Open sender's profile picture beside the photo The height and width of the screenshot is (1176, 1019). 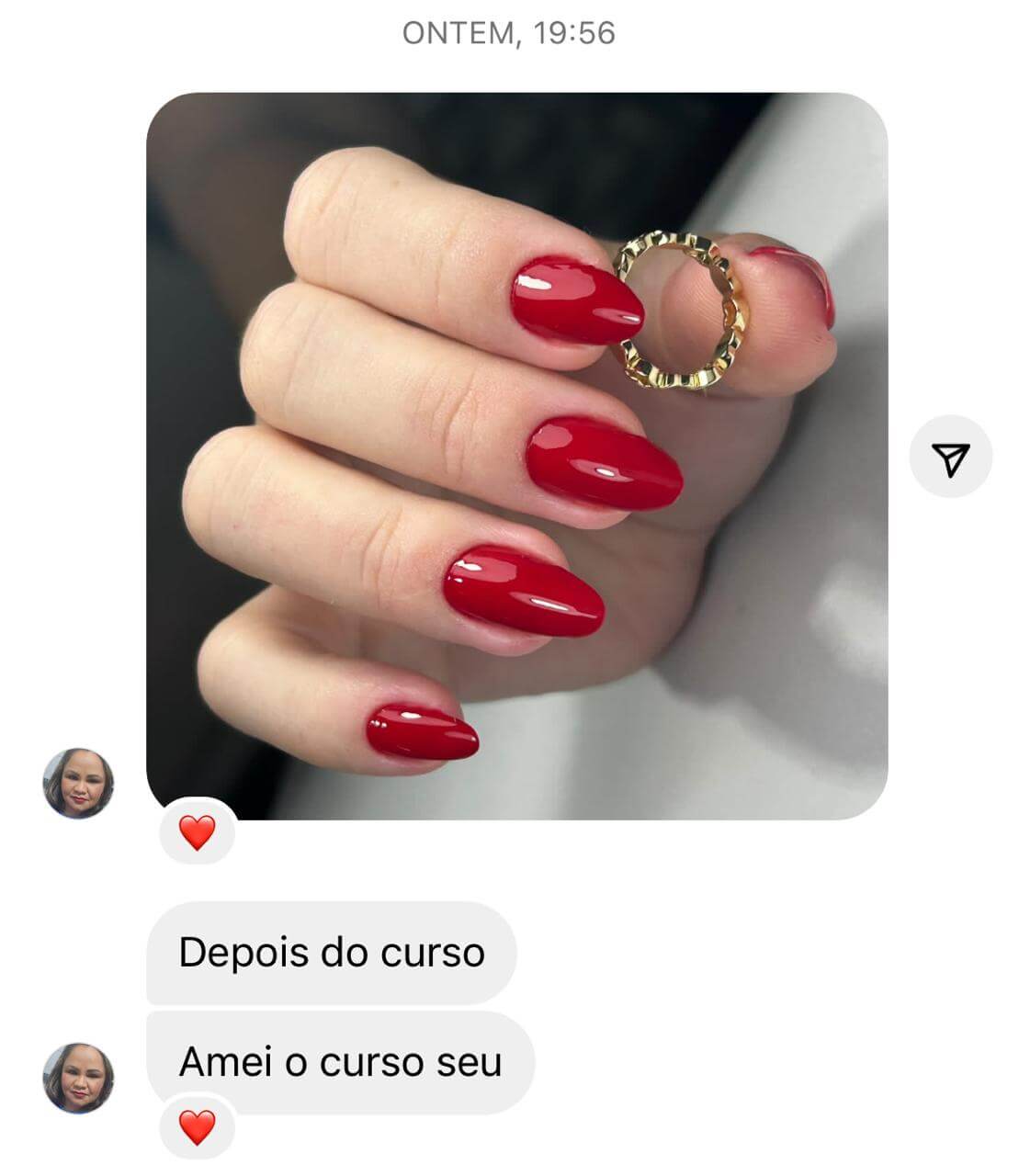click(x=79, y=783)
